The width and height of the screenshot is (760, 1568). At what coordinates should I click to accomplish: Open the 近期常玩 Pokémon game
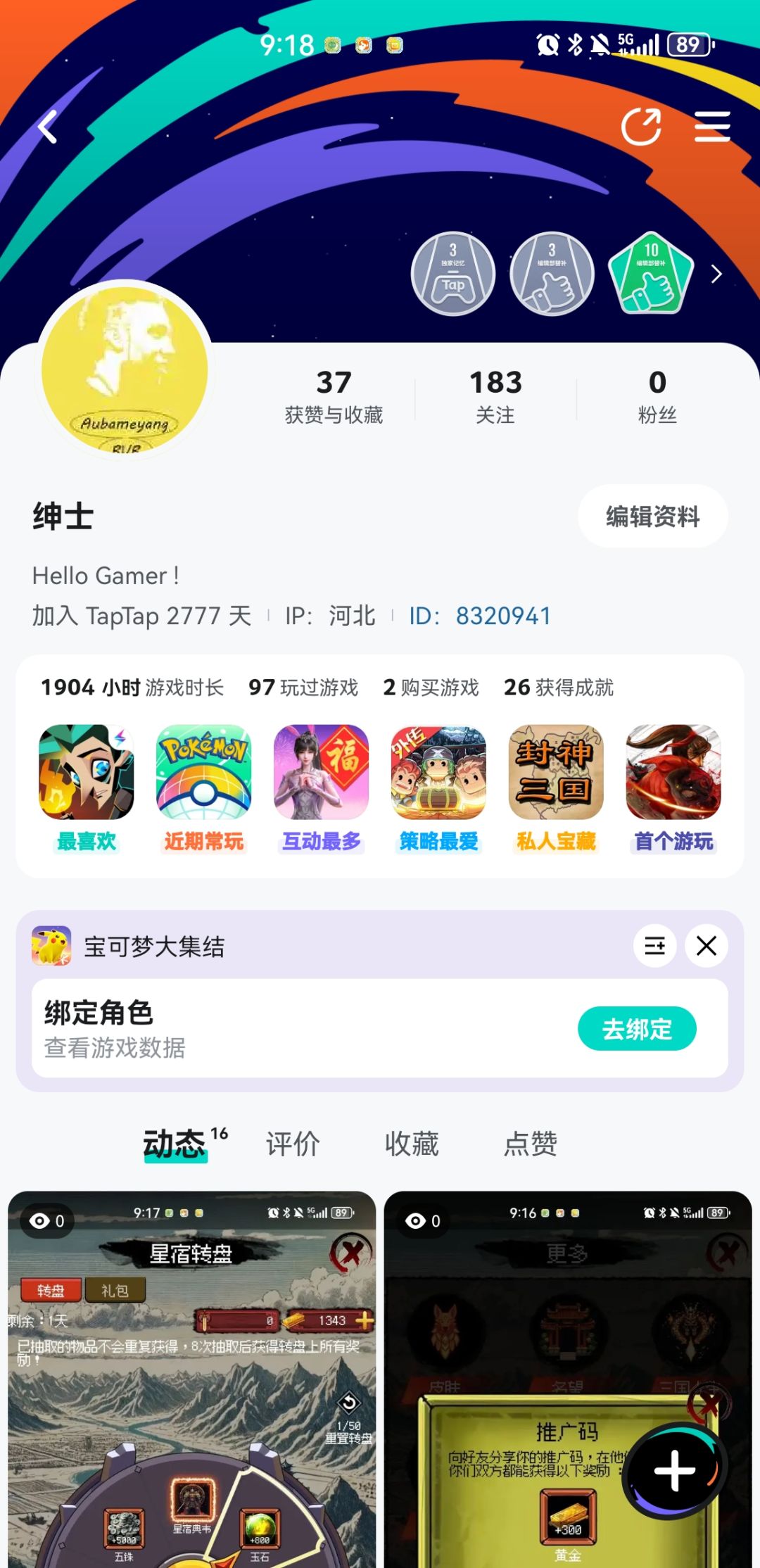(x=204, y=773)
